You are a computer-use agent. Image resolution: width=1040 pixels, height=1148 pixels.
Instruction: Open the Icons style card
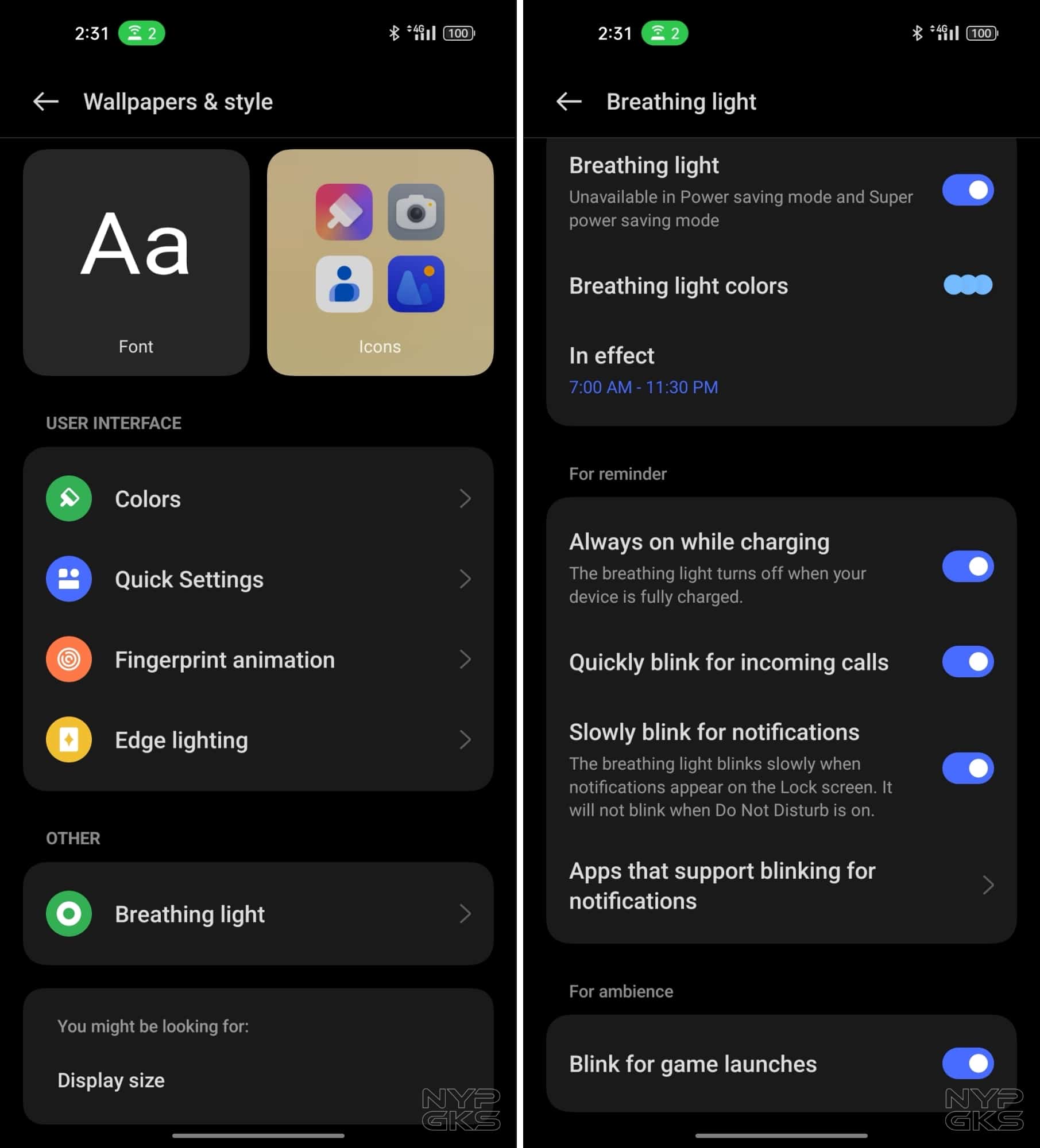[380, 262]
